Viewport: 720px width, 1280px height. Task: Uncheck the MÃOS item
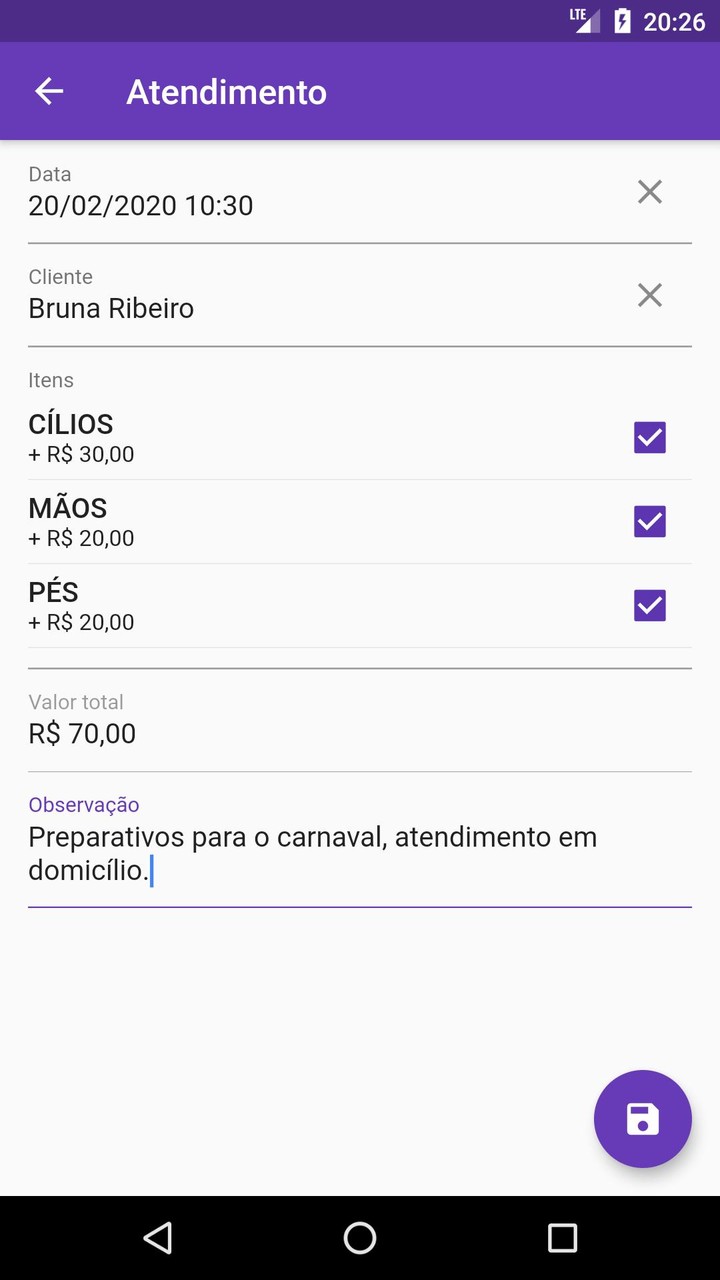[649, 521]
